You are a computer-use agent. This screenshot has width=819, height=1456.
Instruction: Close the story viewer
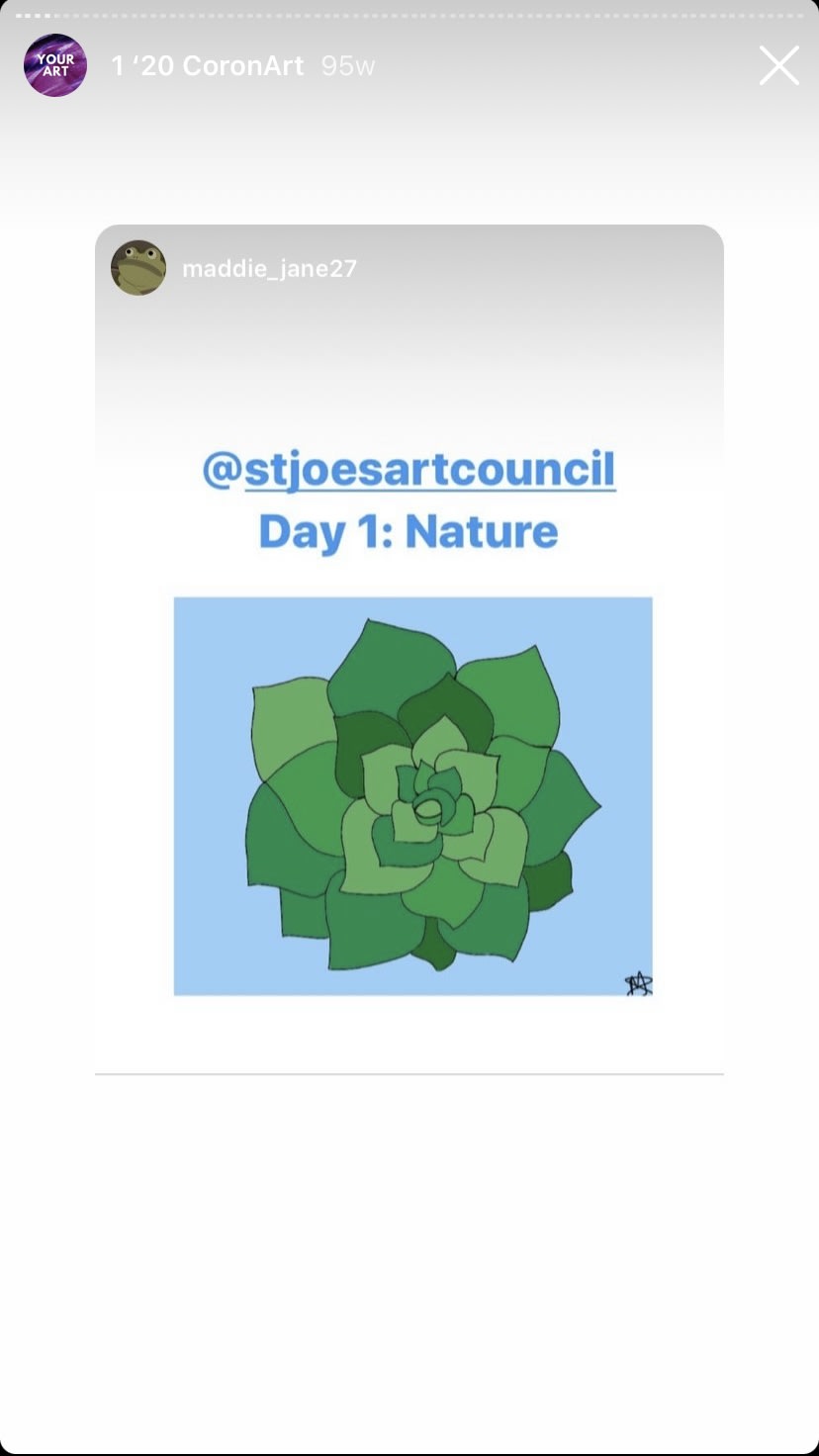778,66
